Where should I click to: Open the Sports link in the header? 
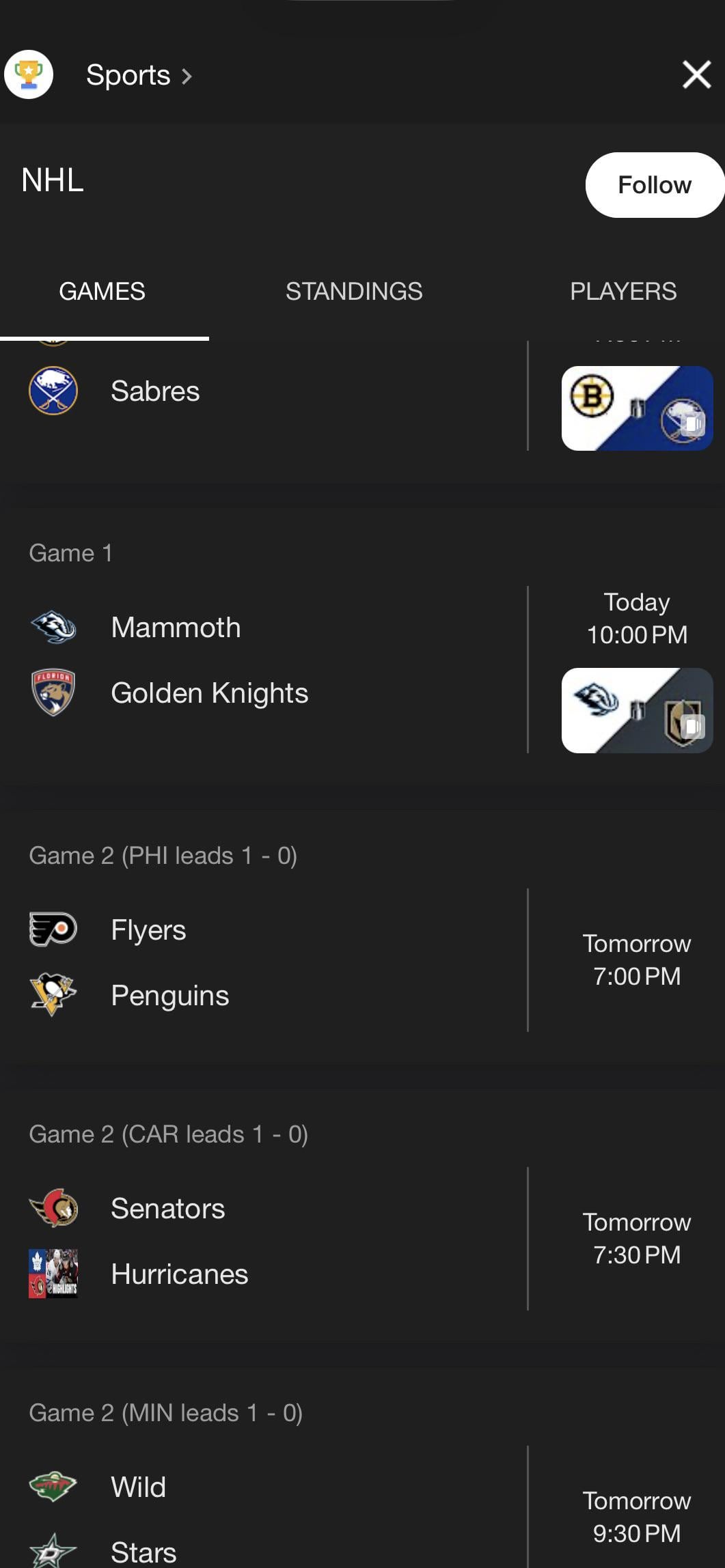(x=138, y=75)
